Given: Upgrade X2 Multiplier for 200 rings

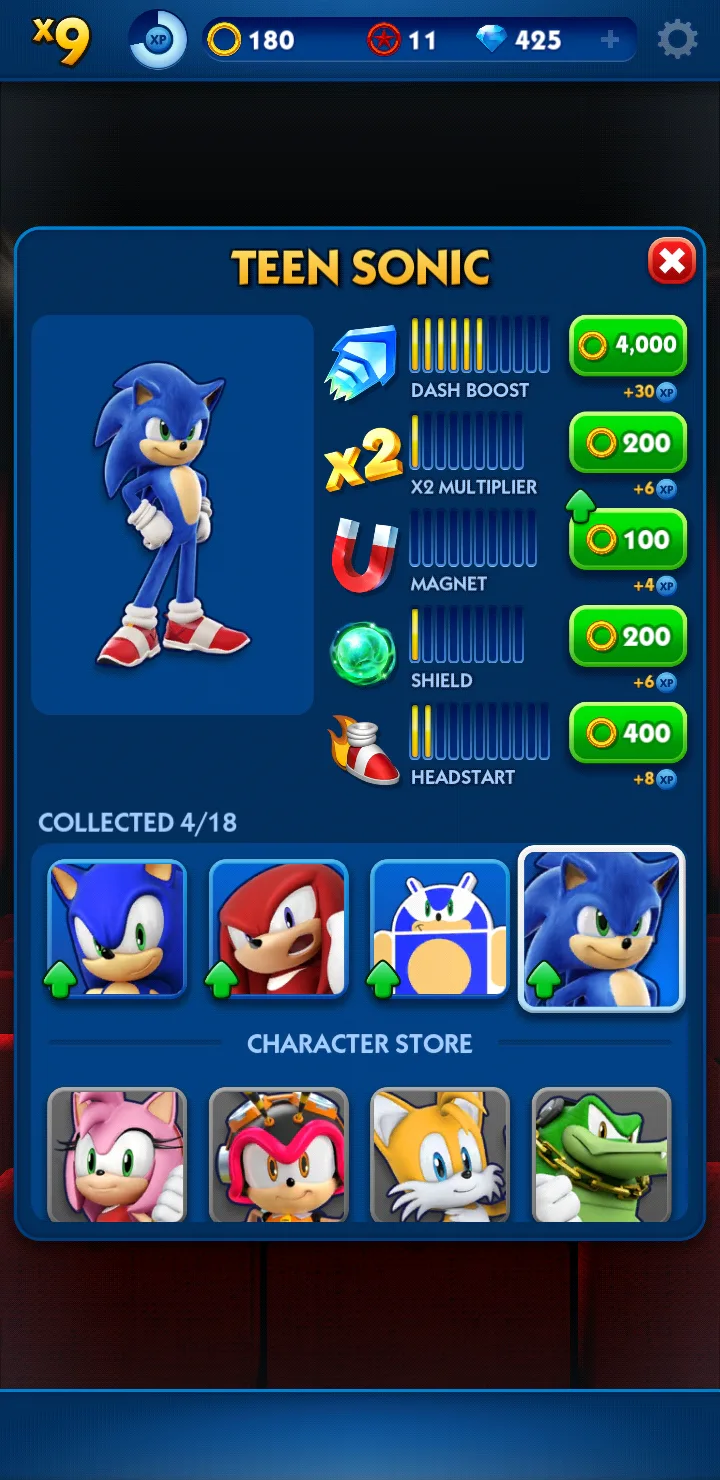Looking at the screenshot, I should pyautogui.click(x=628, y=443).
